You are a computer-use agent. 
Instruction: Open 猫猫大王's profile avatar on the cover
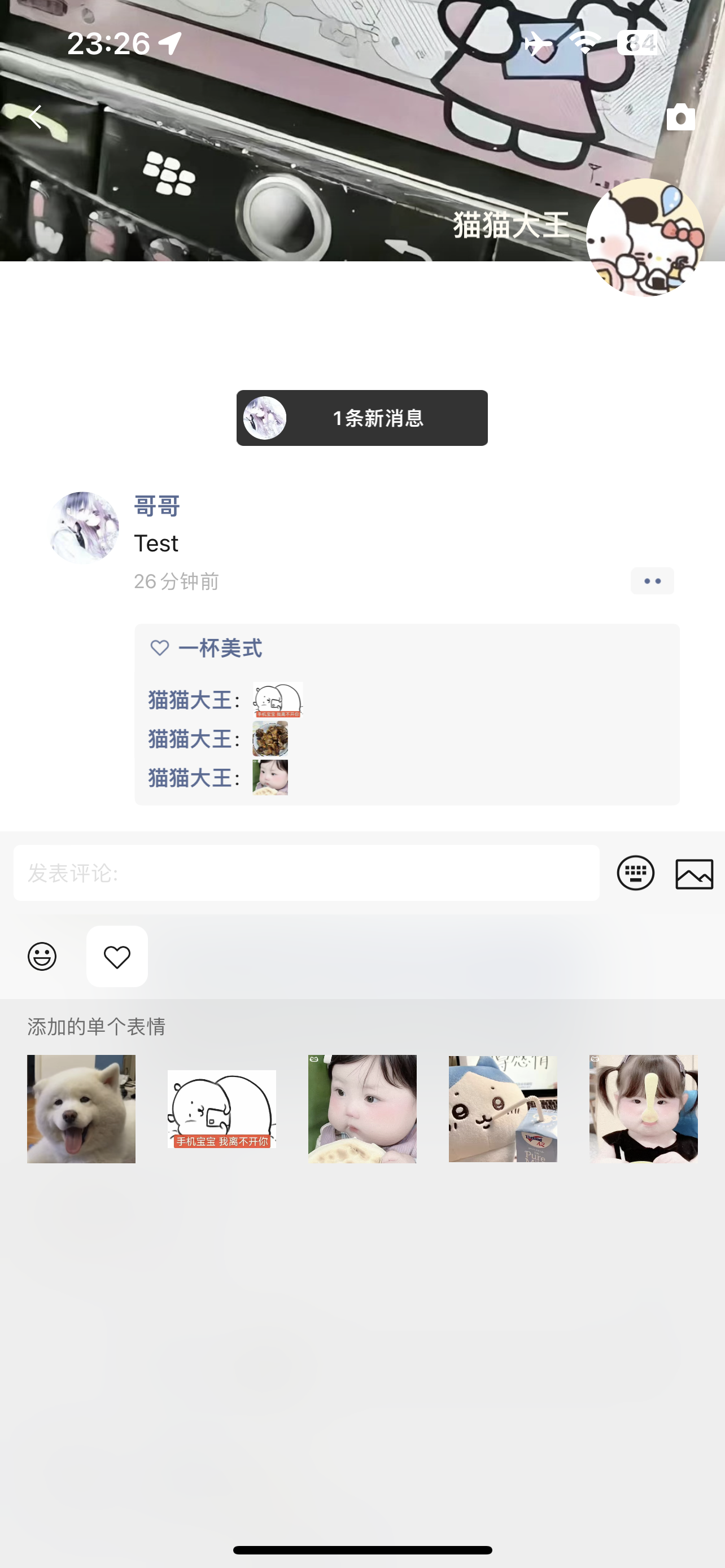click(x=645, y=238)
